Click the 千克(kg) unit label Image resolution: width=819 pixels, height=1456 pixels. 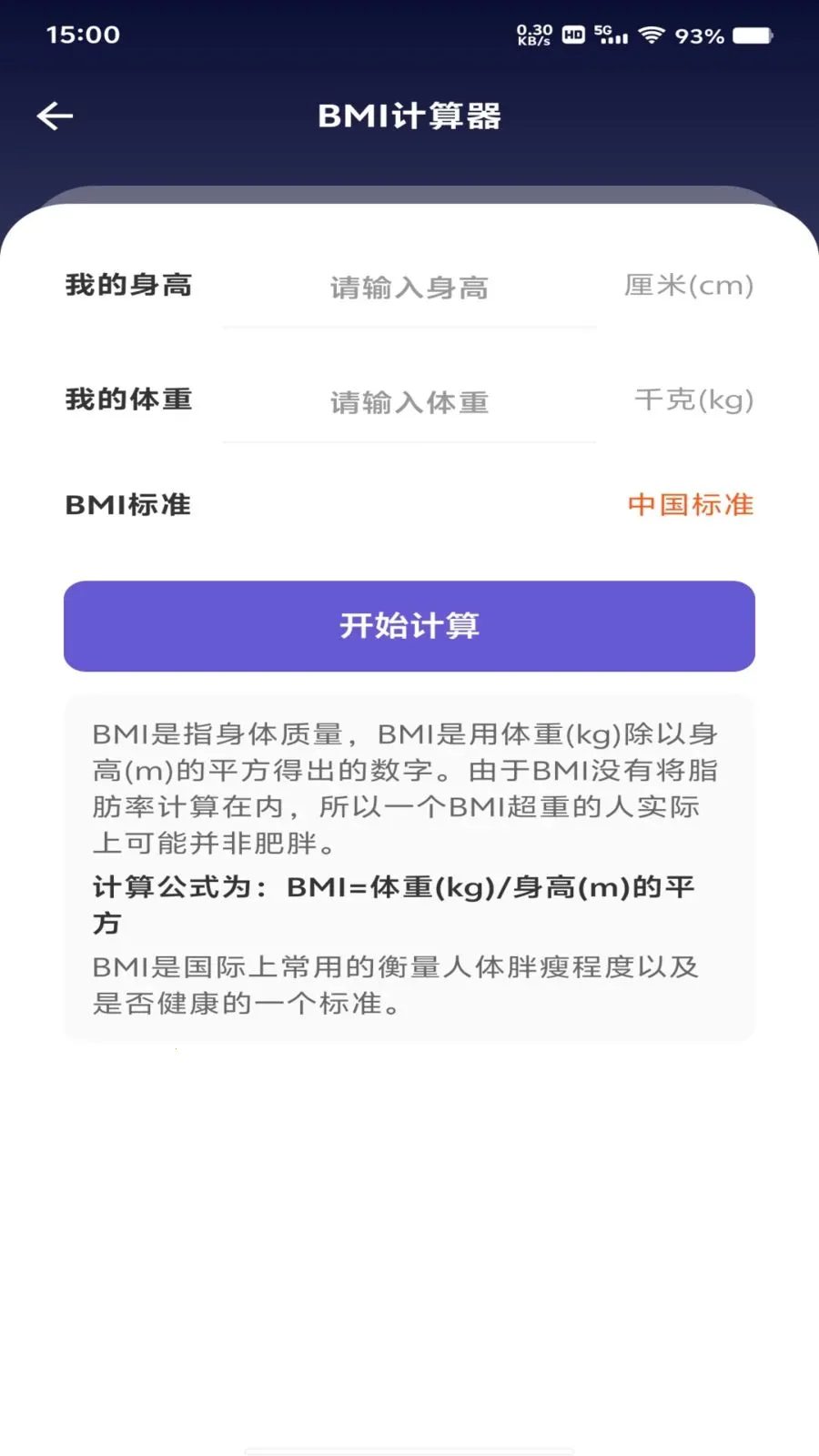[693, 399]
